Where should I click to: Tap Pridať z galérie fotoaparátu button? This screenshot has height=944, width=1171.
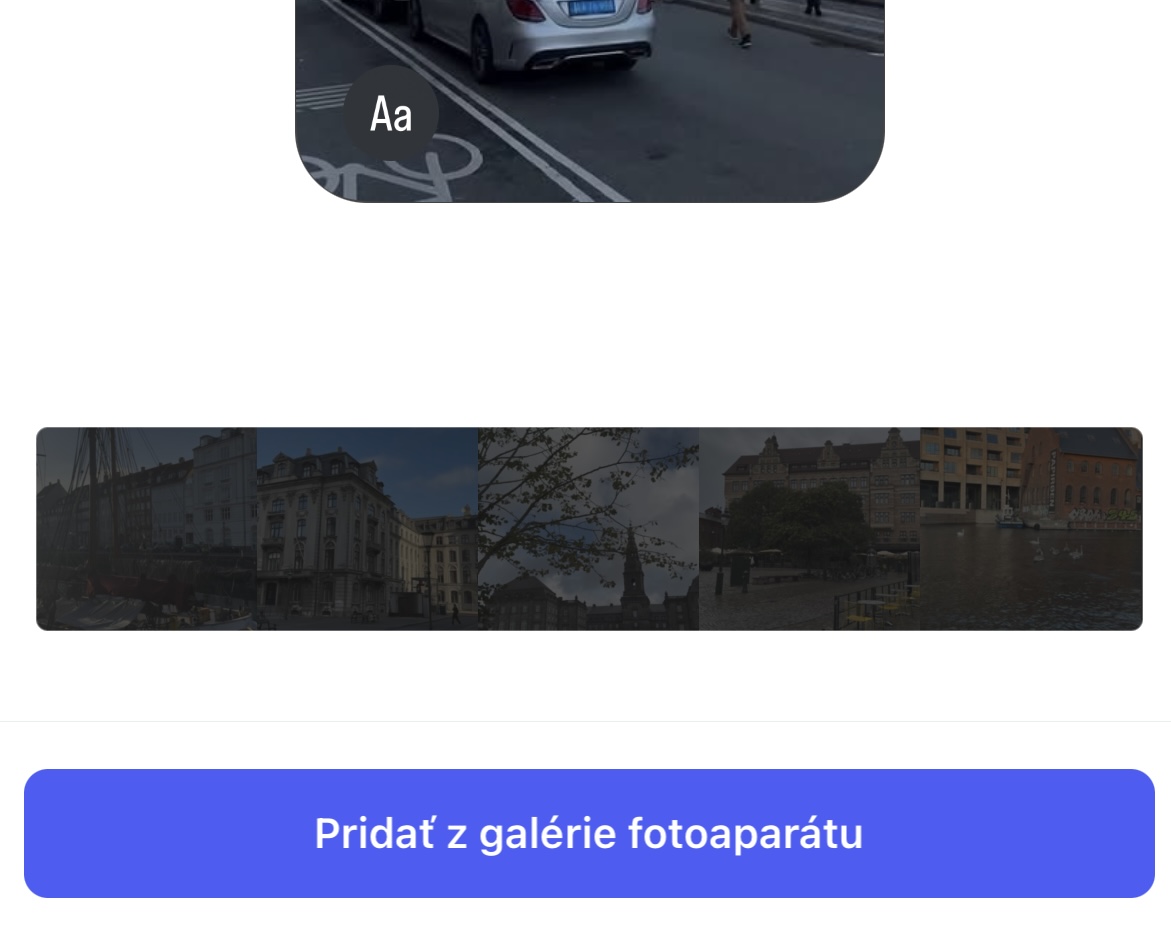[x=589, y=833]
